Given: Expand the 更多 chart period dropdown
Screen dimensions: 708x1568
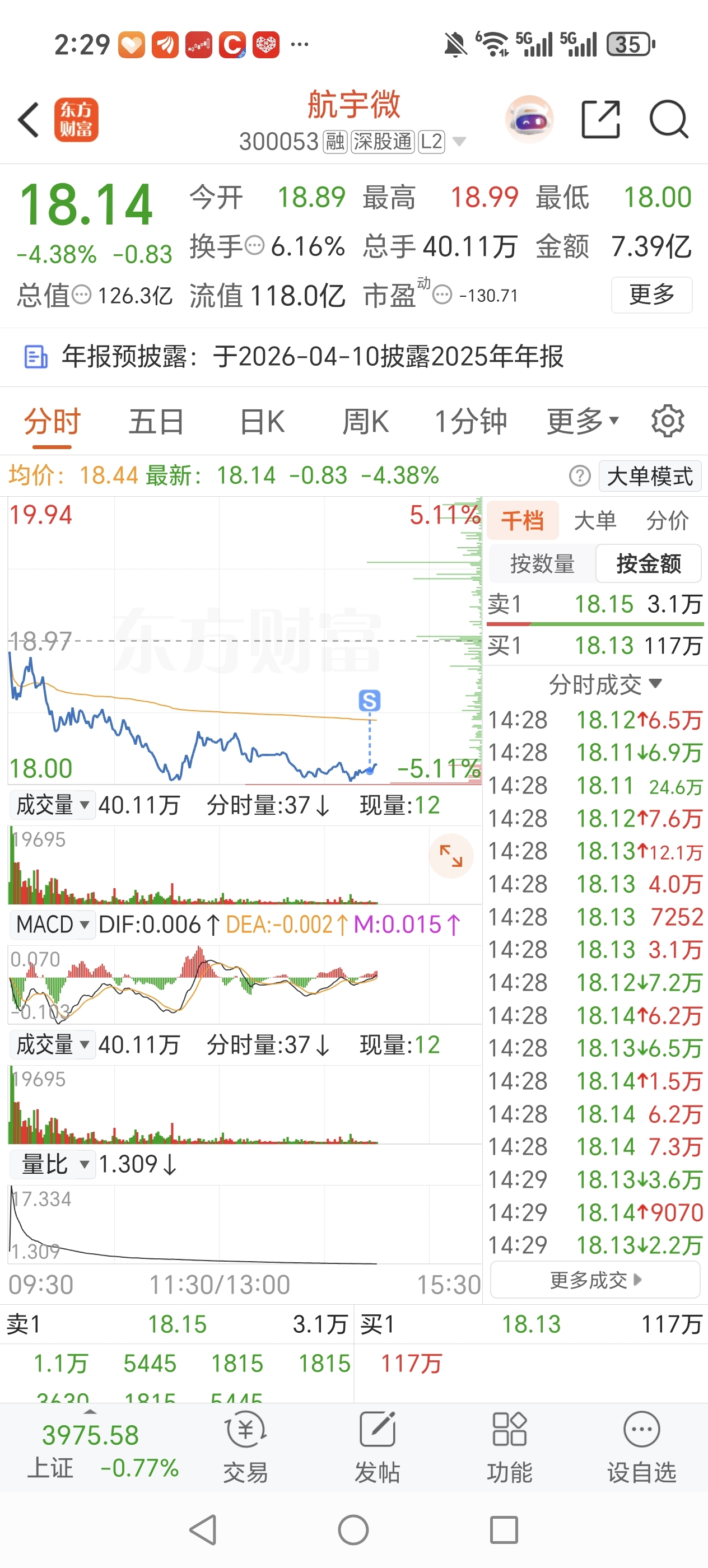Looking at the screenshot, I should coord(583,421).
